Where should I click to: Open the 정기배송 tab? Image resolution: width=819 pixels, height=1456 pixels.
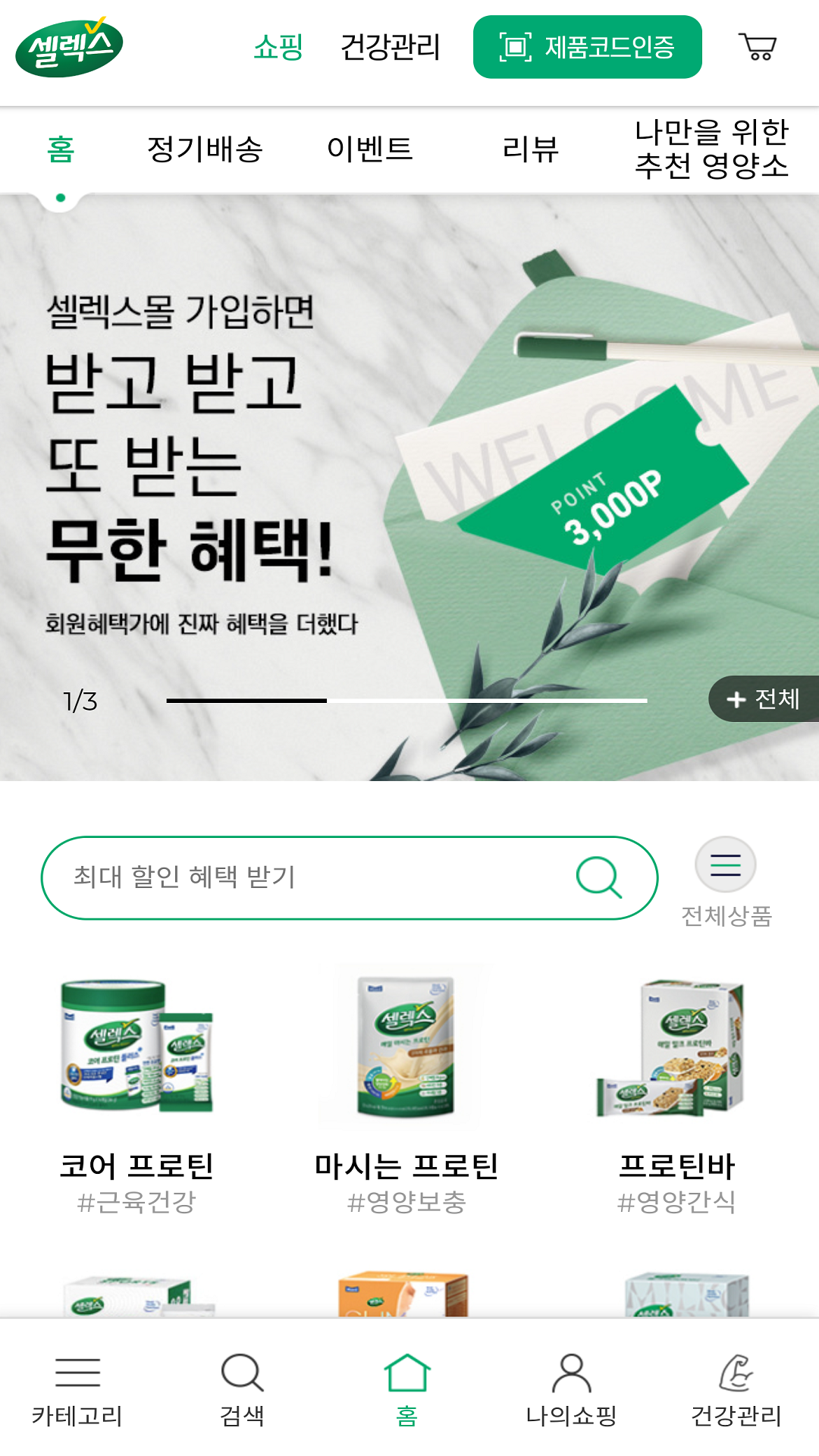coord(205,149)
